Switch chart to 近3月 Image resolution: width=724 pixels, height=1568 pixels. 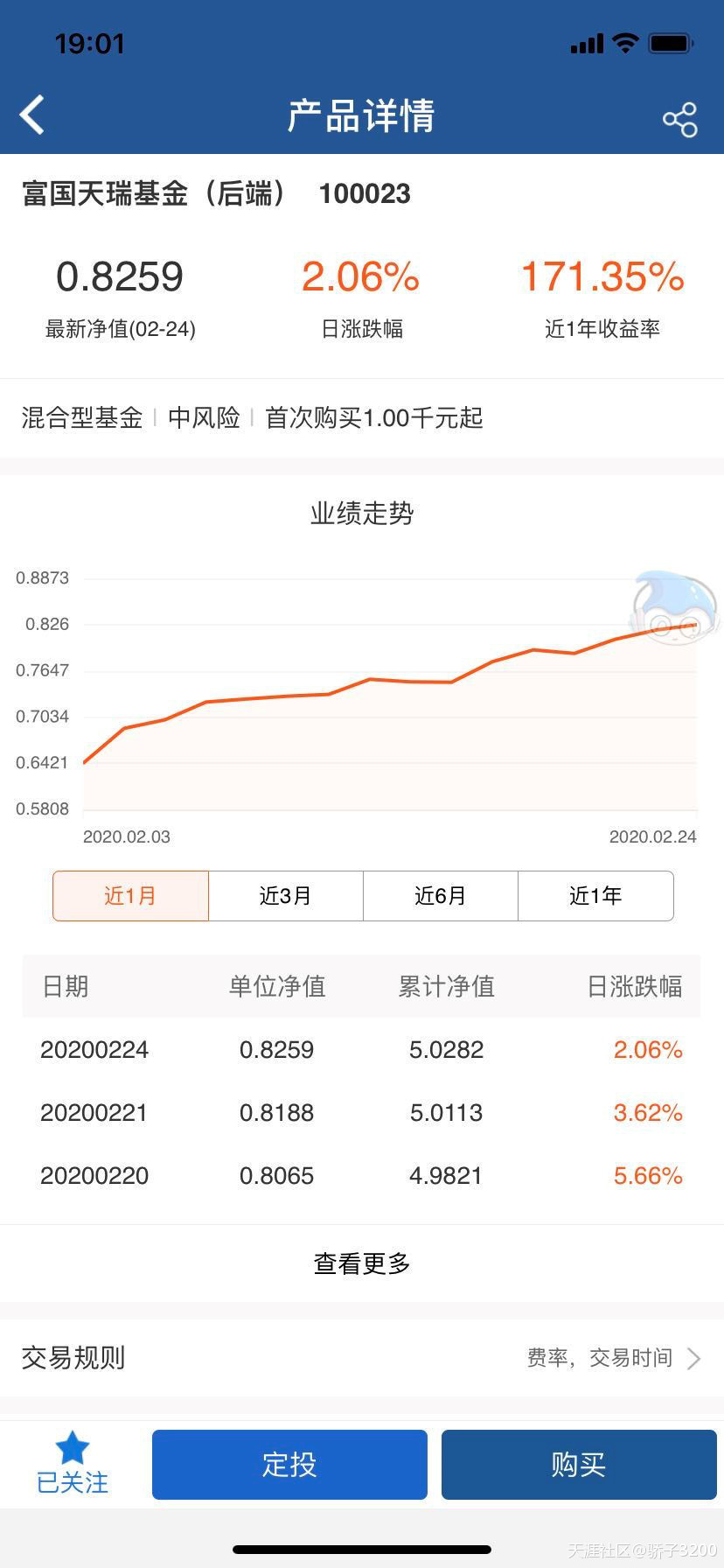(285, 895)
